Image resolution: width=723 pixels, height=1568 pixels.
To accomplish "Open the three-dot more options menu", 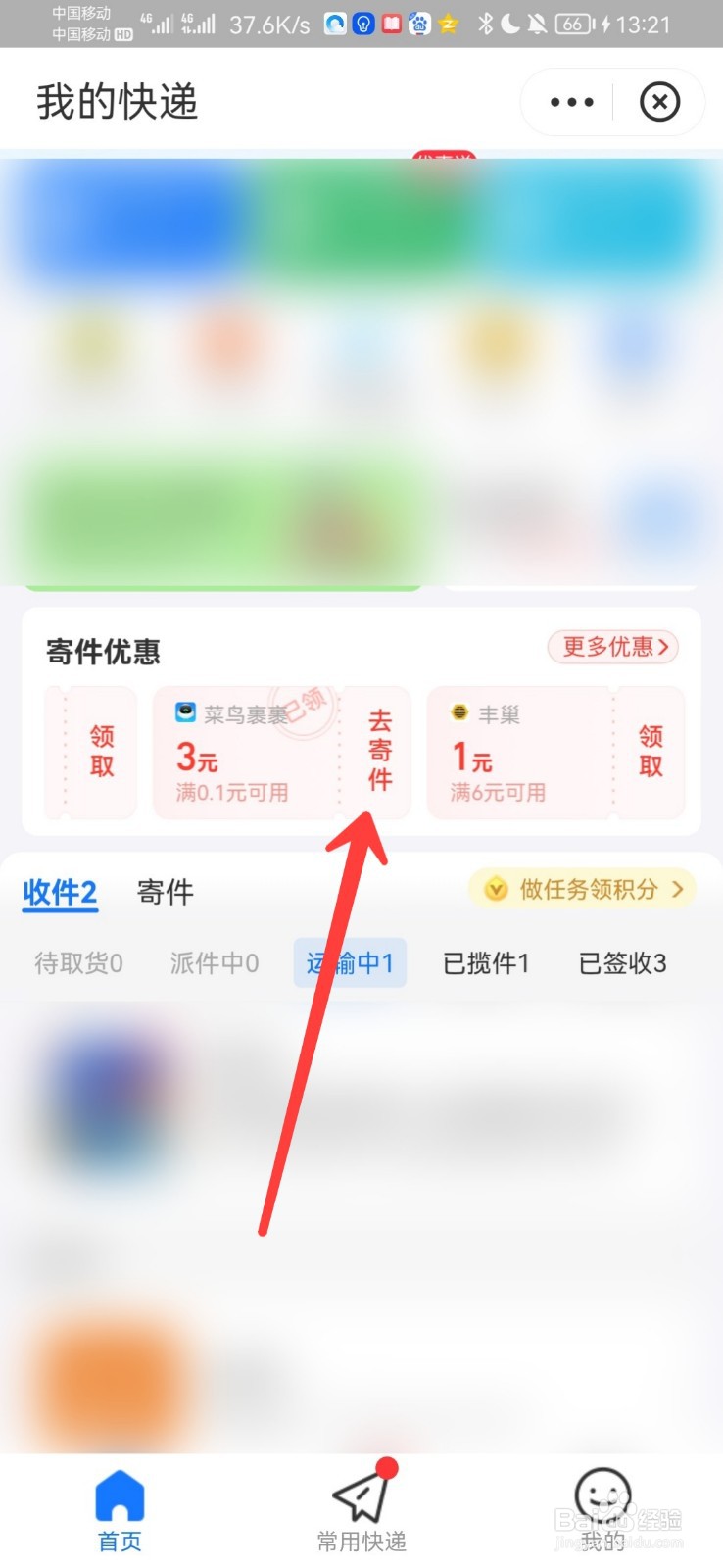I will 569,101.
